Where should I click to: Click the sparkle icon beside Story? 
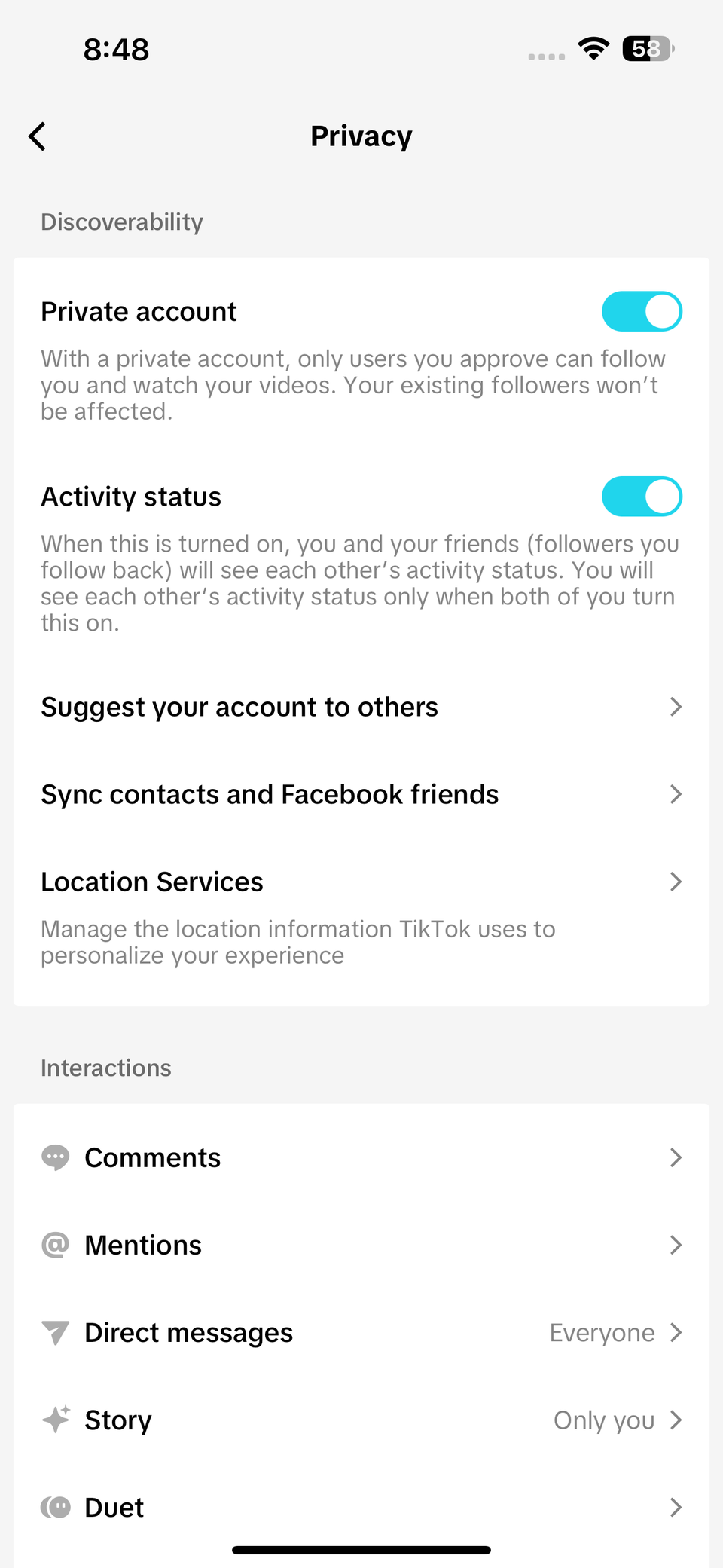tap(55, 1420)
